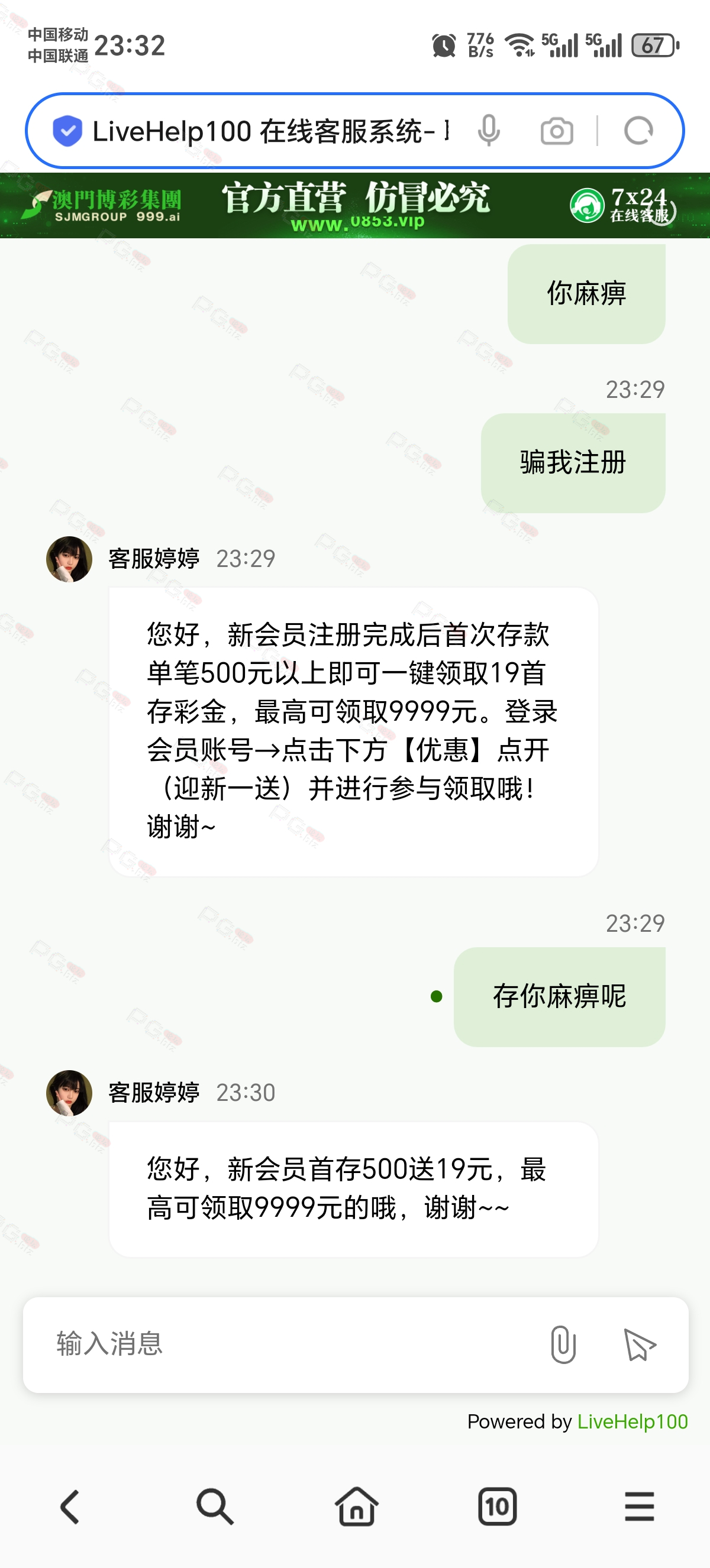The width and height of the screenshot is (710, 1568).
Task: Send the message with the send icon
Action: click(640, 1344)
